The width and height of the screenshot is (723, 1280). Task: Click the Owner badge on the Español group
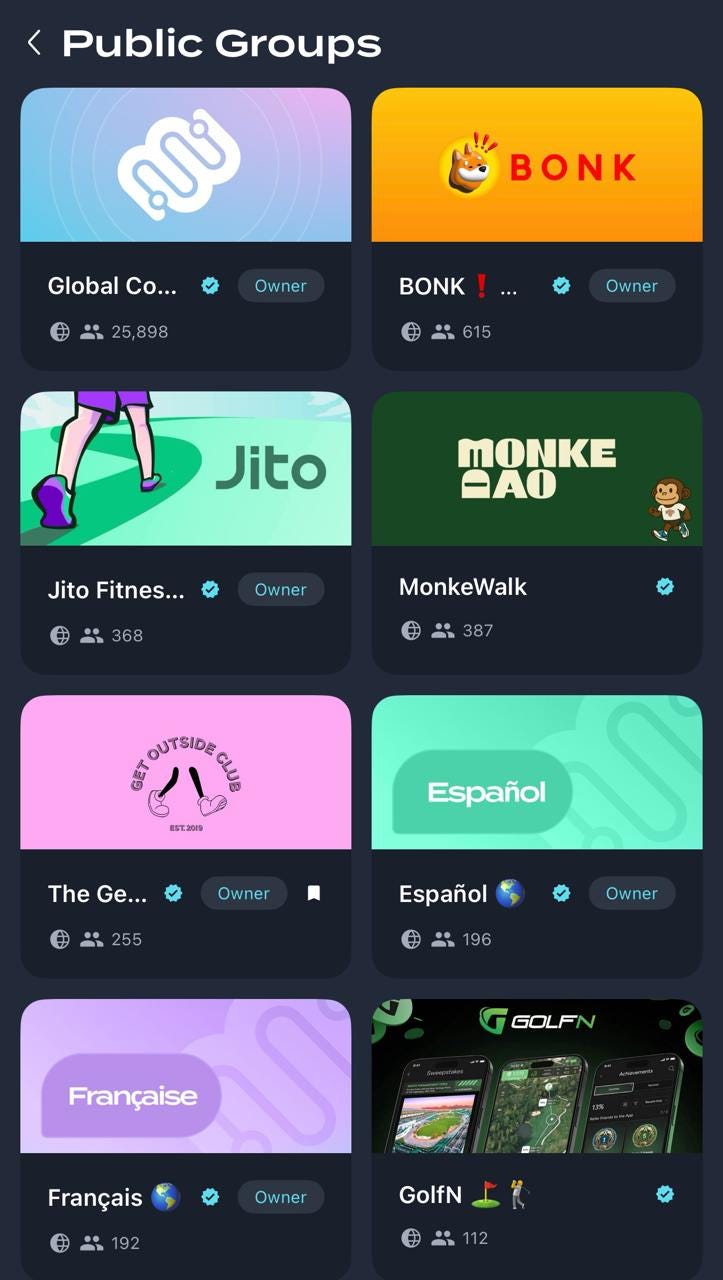click(631, 893)
